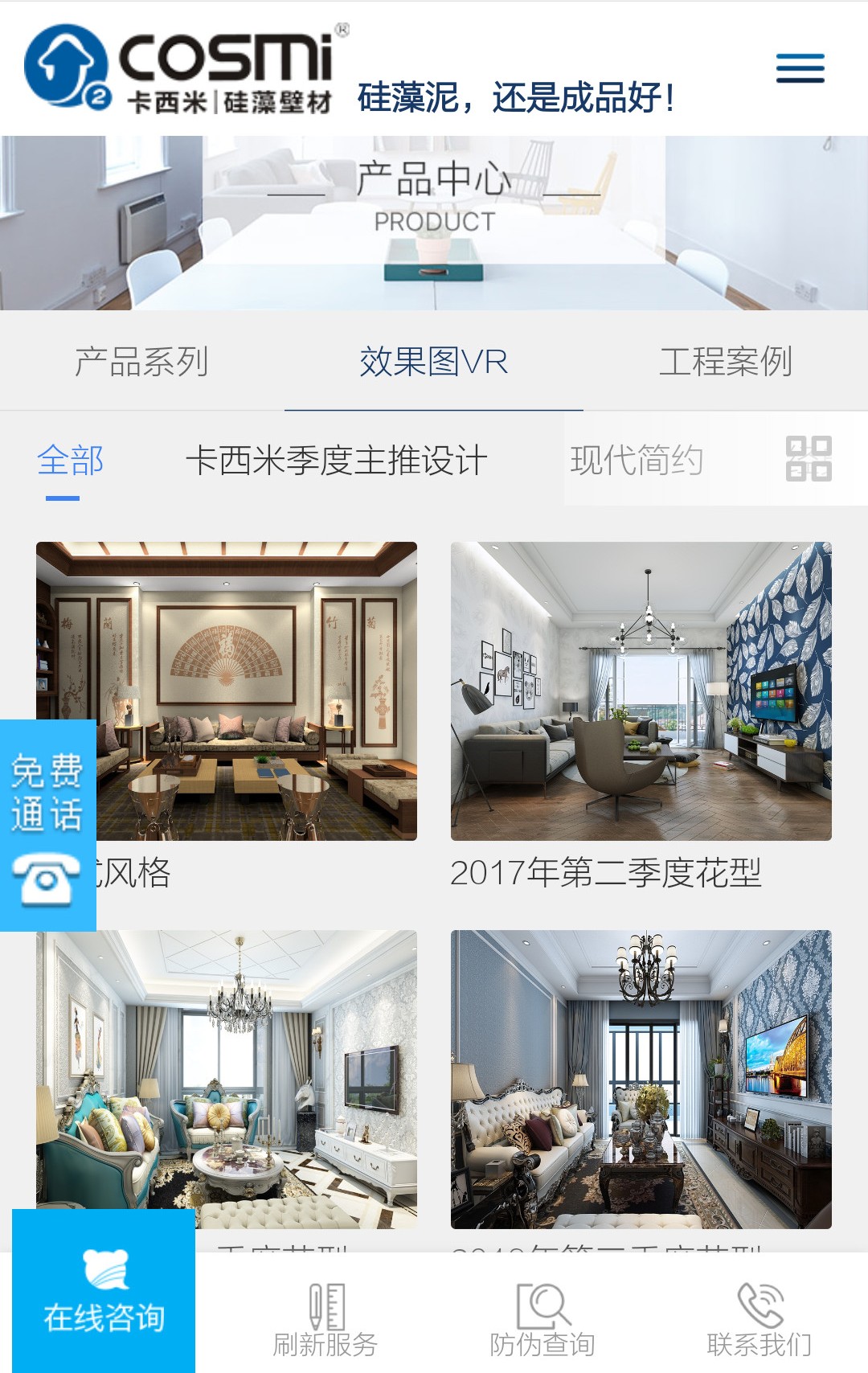Open the hamburger menu
The image size is (868, 1373).
pyautogui.click(x=800, y=68)
